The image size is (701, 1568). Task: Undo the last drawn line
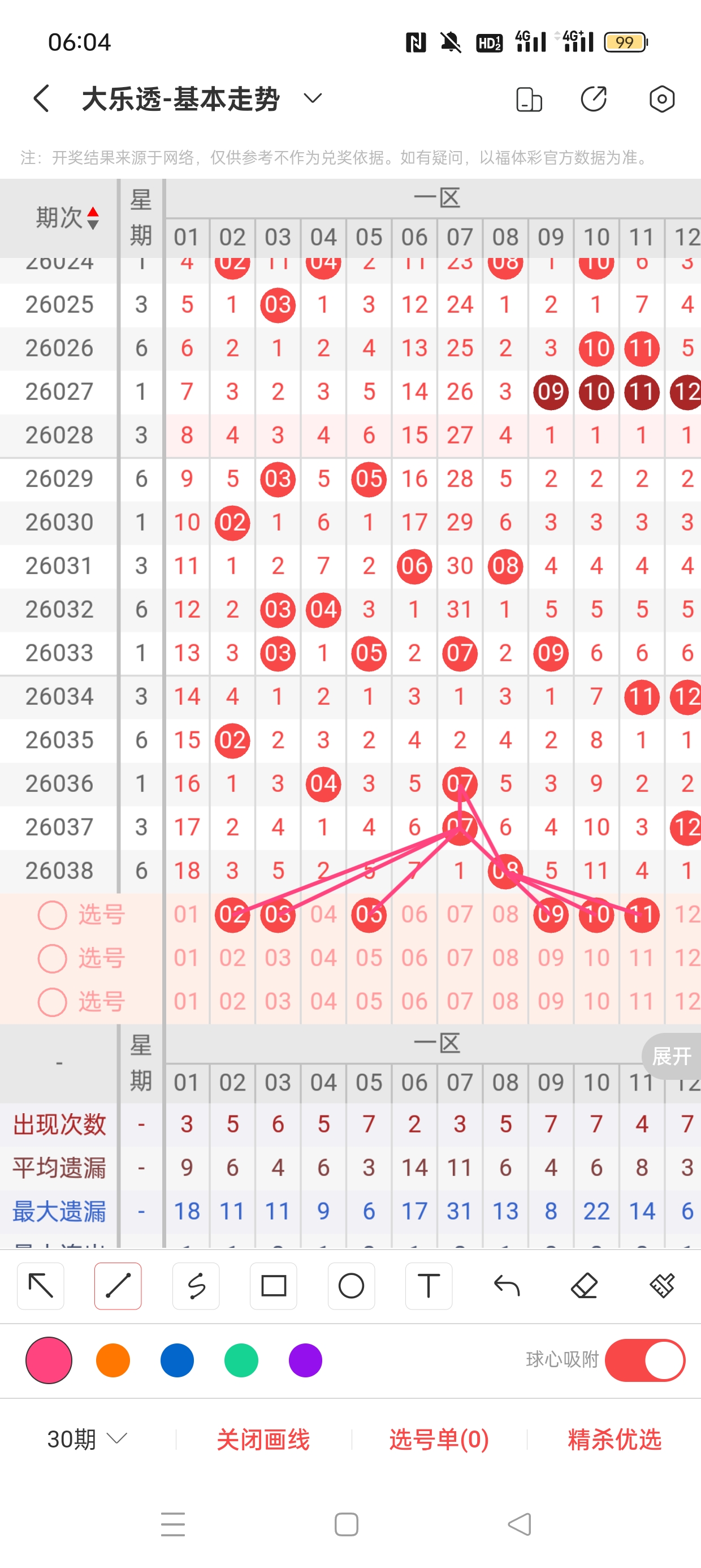507,1286
